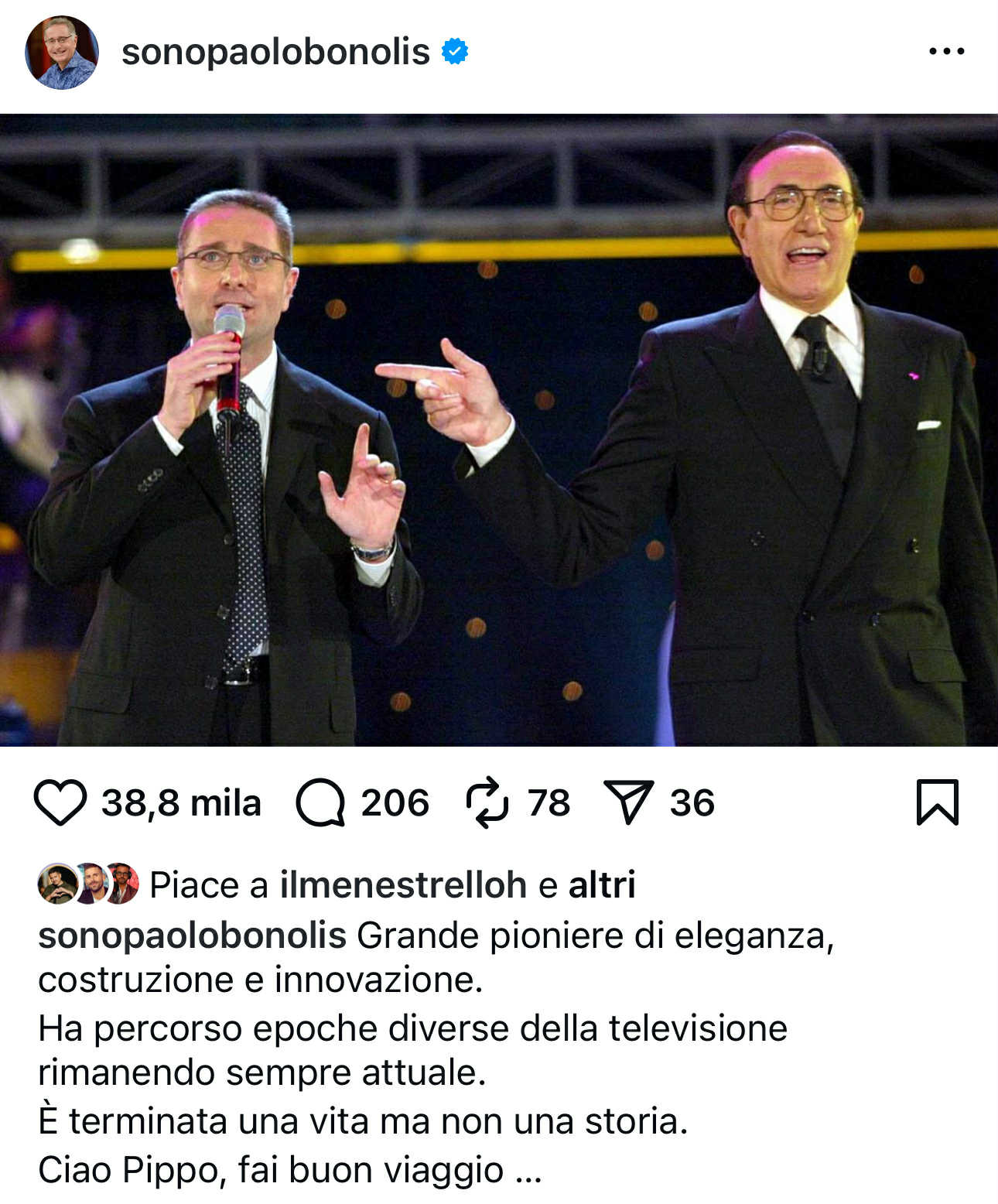Open ilmenestrelloh's profile from likes
The image size is (998, 1204).
403,885
